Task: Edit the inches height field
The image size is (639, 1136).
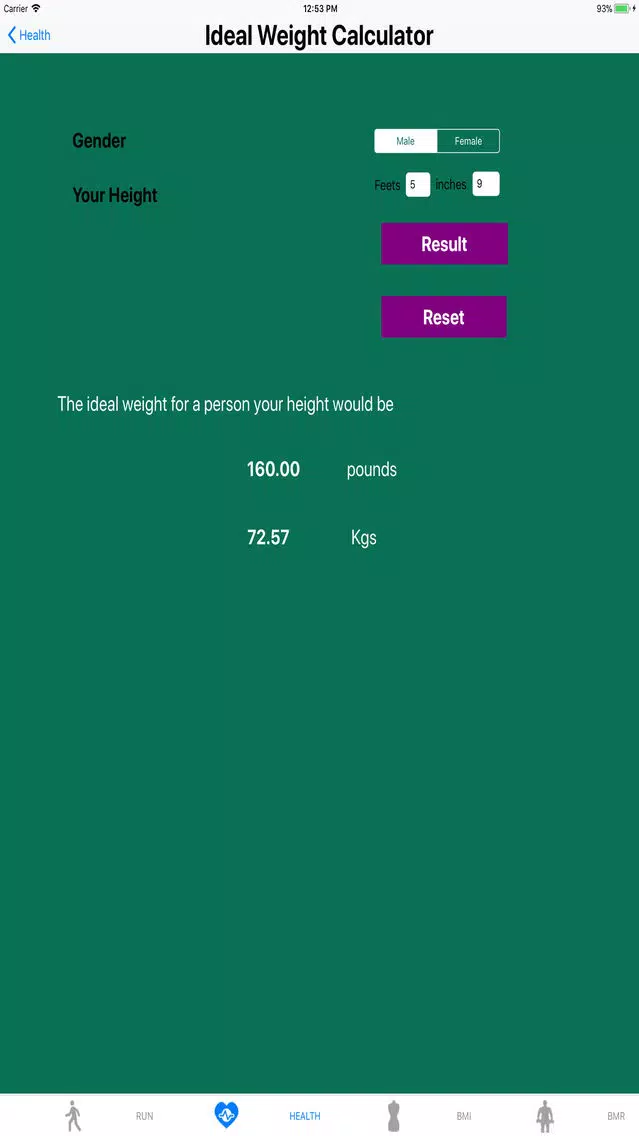Action: (485, 184)
